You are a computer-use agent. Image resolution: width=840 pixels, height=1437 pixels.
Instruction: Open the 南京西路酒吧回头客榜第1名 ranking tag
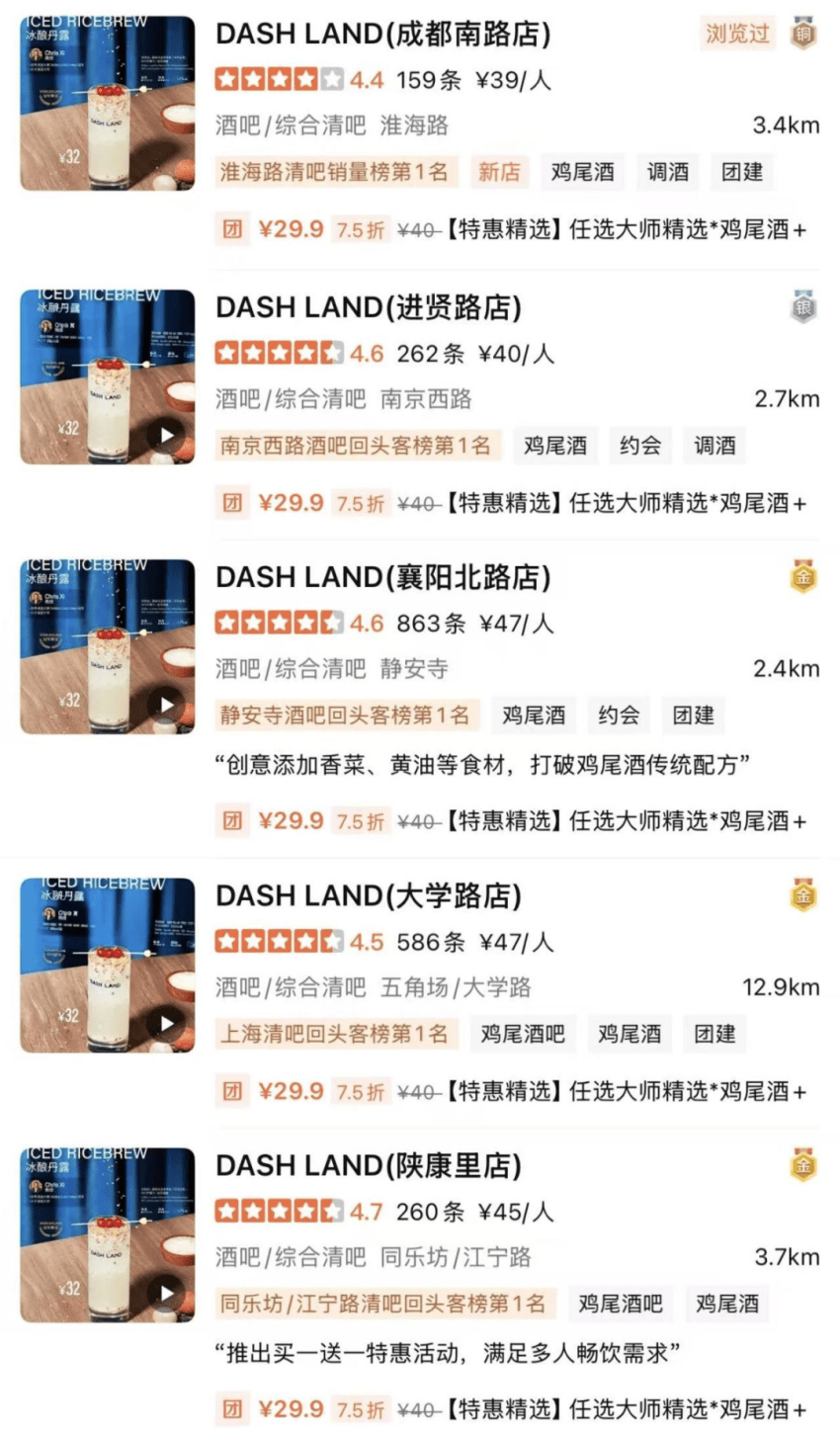pos(356,446)
